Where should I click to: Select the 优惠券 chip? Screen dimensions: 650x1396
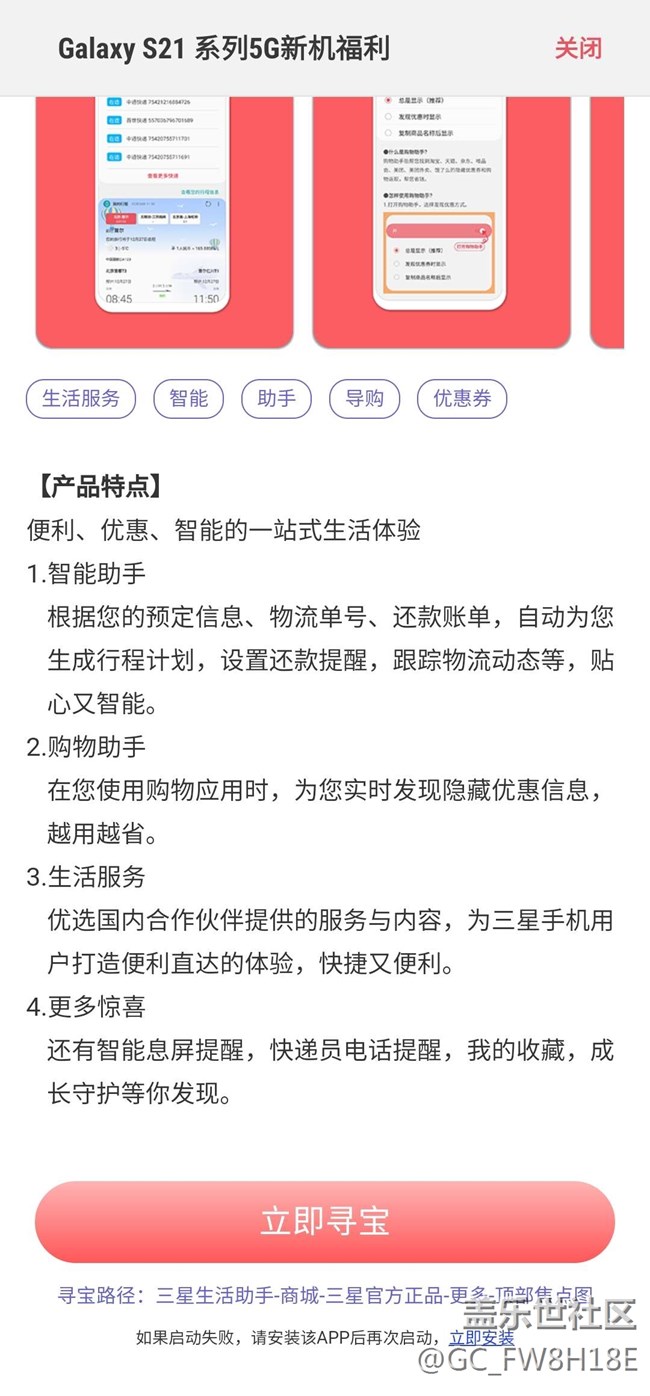[462, 398]
